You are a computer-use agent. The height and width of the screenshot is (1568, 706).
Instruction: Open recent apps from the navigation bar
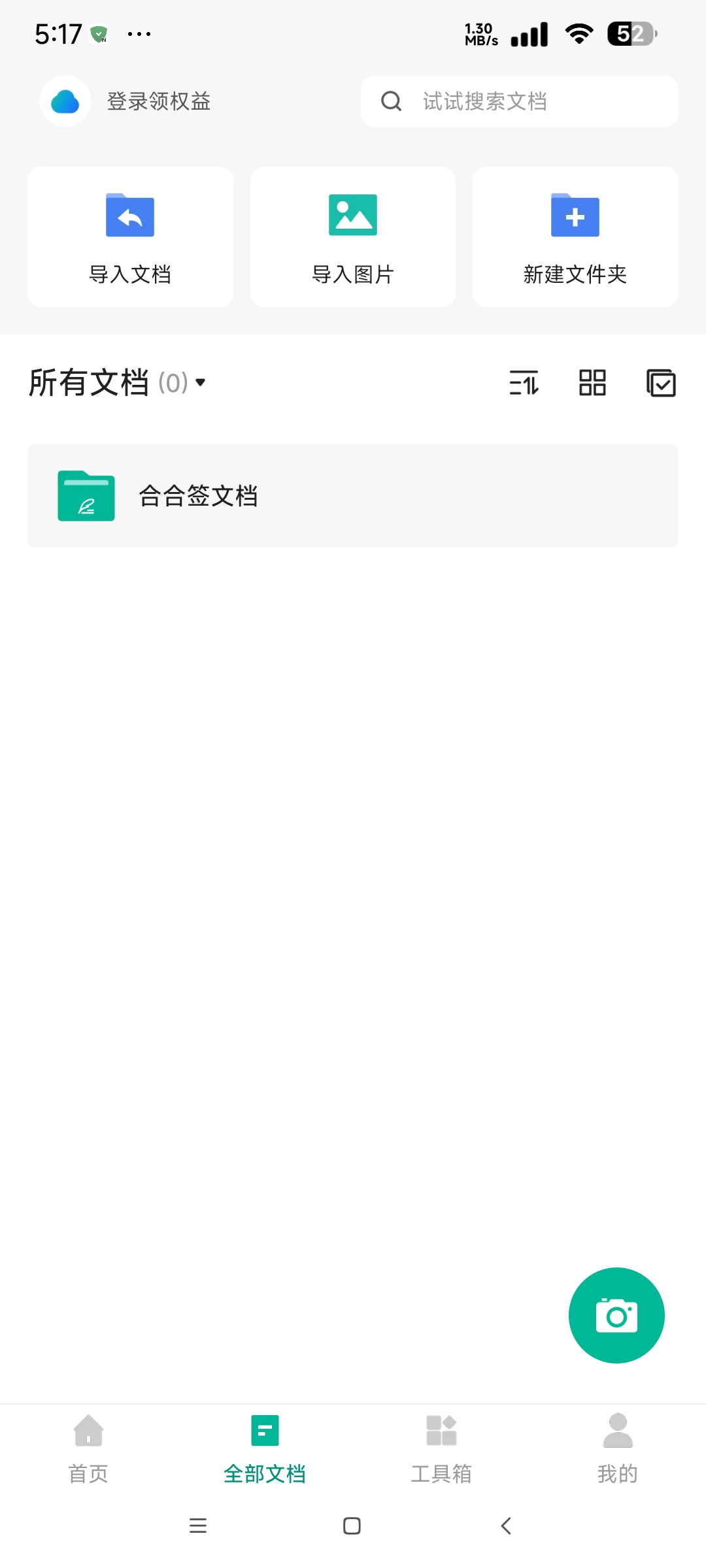tap(198, 1526)
